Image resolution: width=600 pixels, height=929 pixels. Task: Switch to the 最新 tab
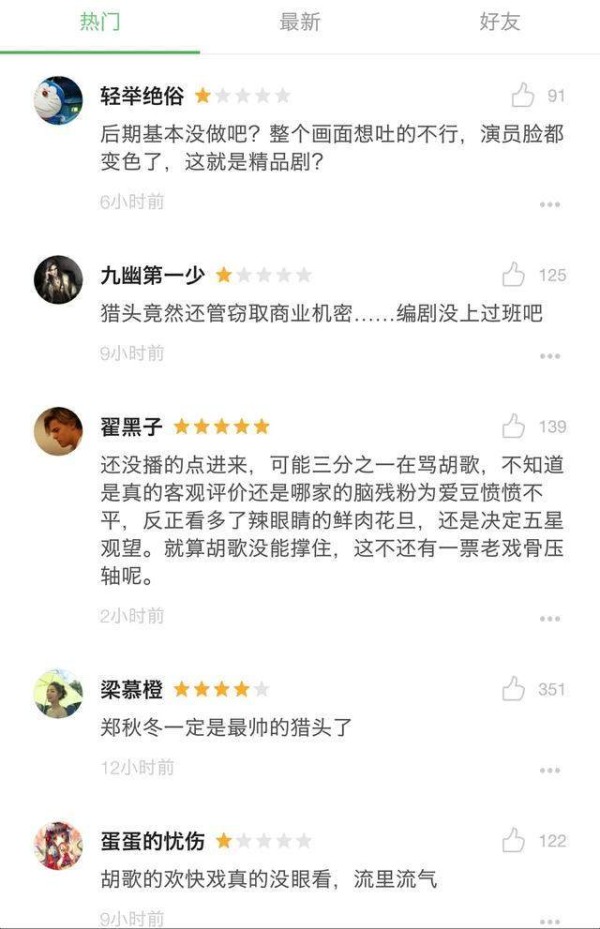click(x=299, y=23)
